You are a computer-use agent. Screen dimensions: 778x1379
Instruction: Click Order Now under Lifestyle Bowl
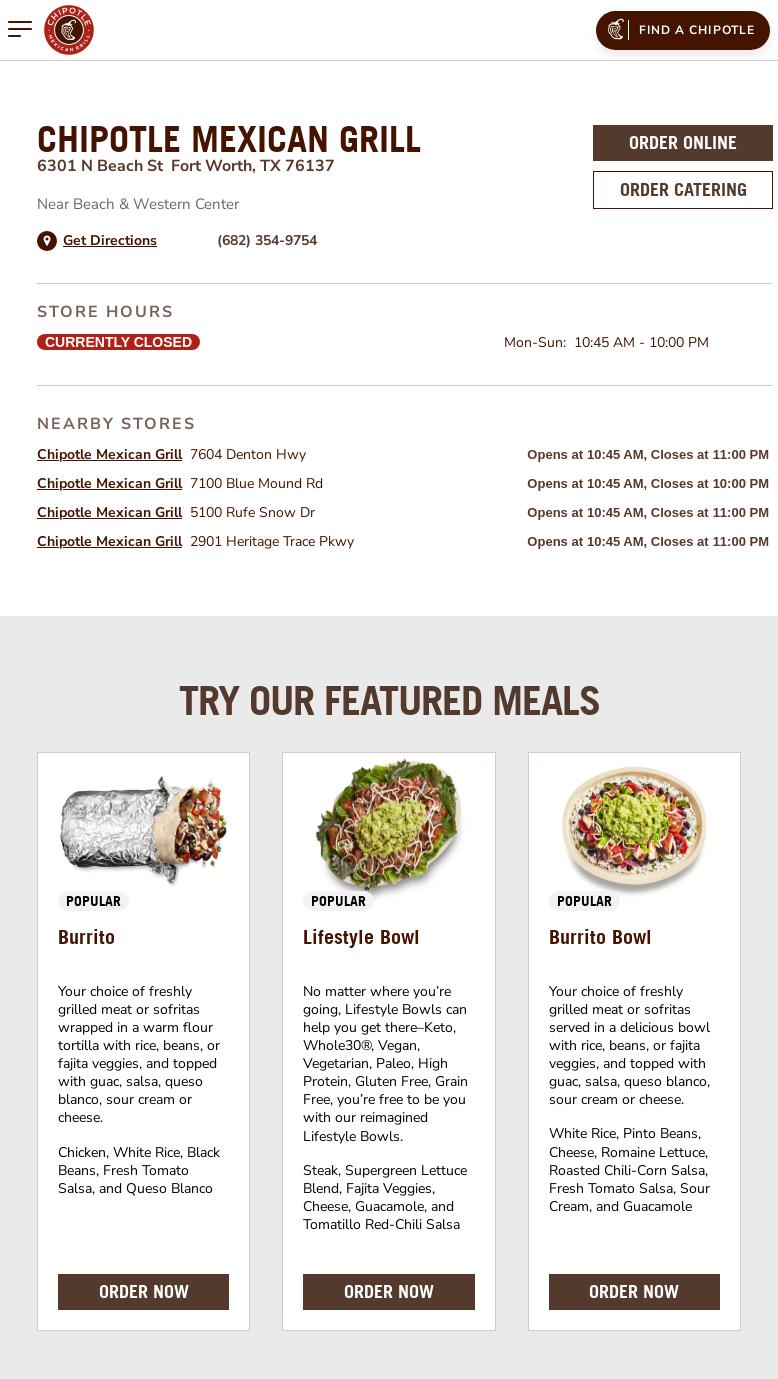click(x=389, y=1291)
